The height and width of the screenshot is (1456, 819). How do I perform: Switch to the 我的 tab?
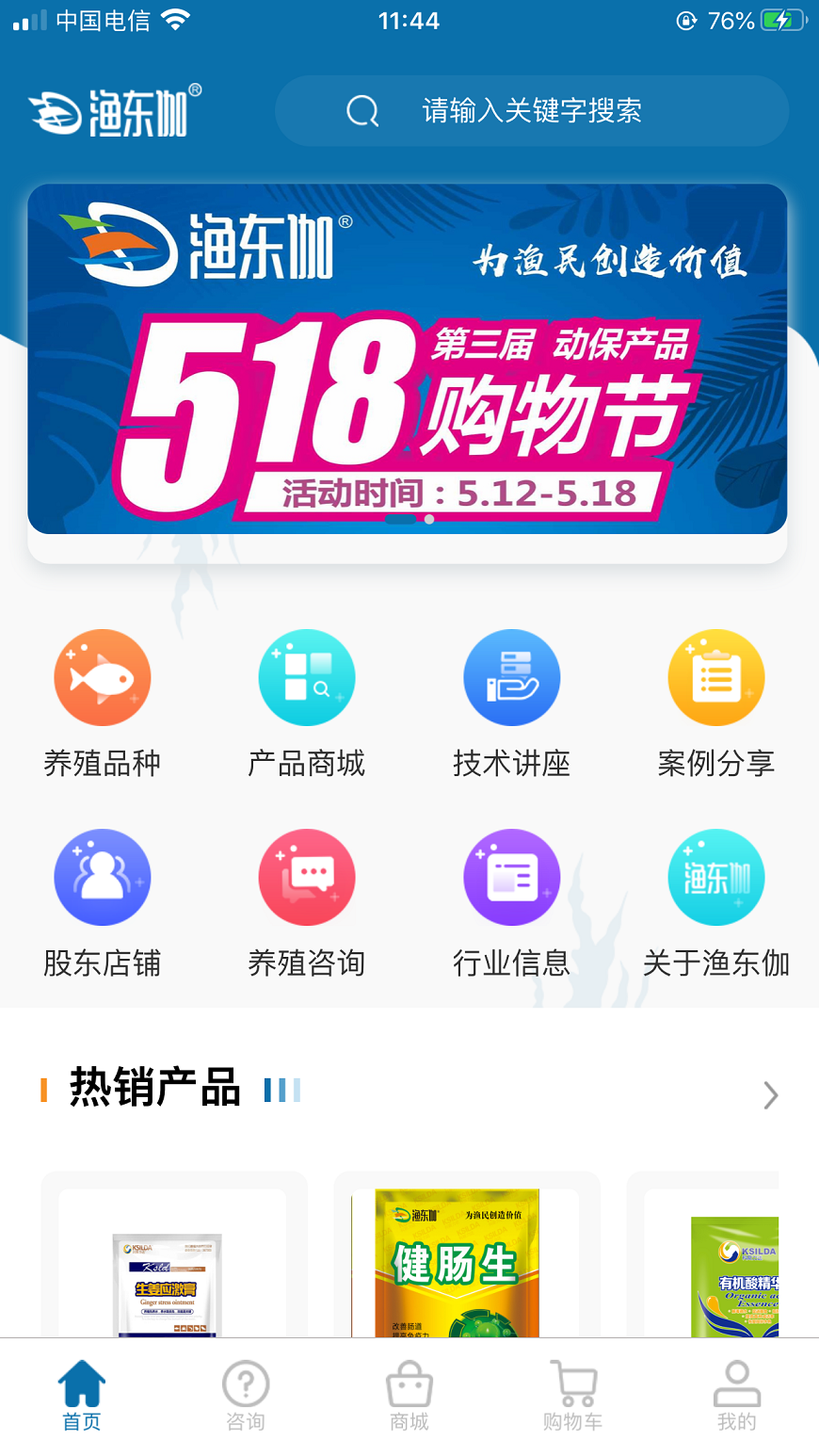(736, 1397)
